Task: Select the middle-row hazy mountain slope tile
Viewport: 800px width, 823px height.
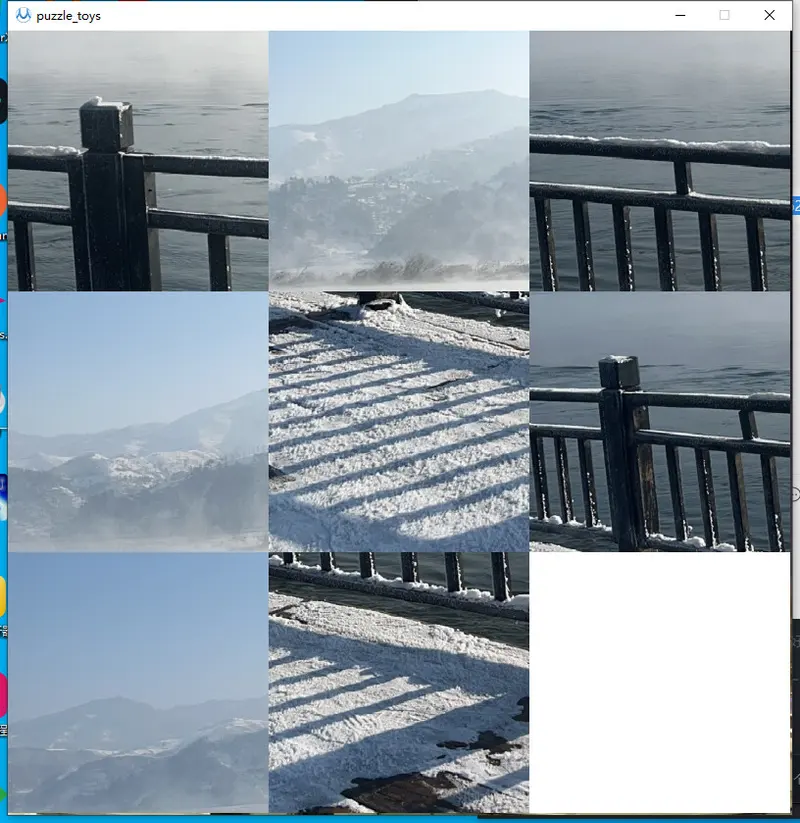Action: 138,421
